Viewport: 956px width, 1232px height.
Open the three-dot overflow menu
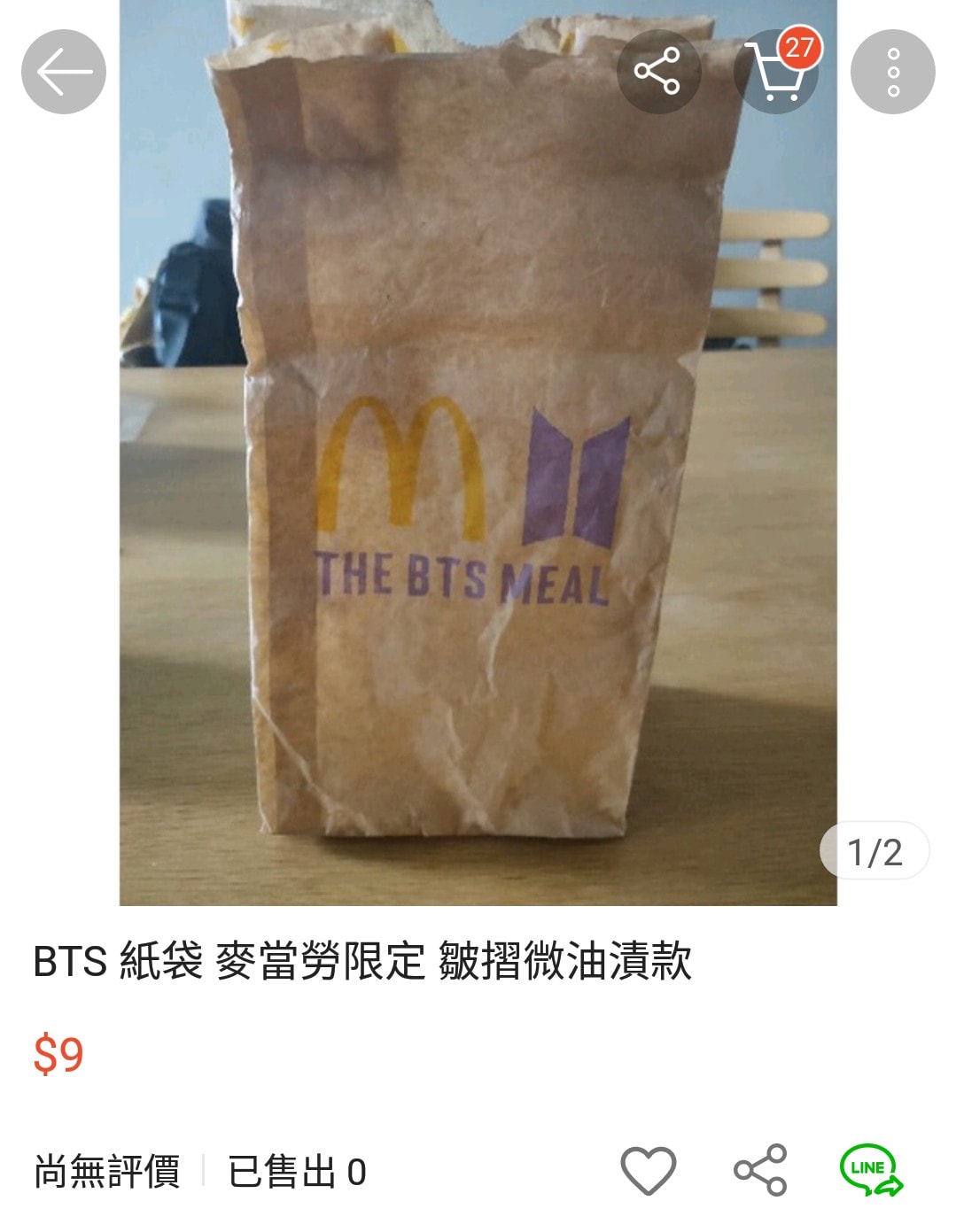tap(892, 72)
